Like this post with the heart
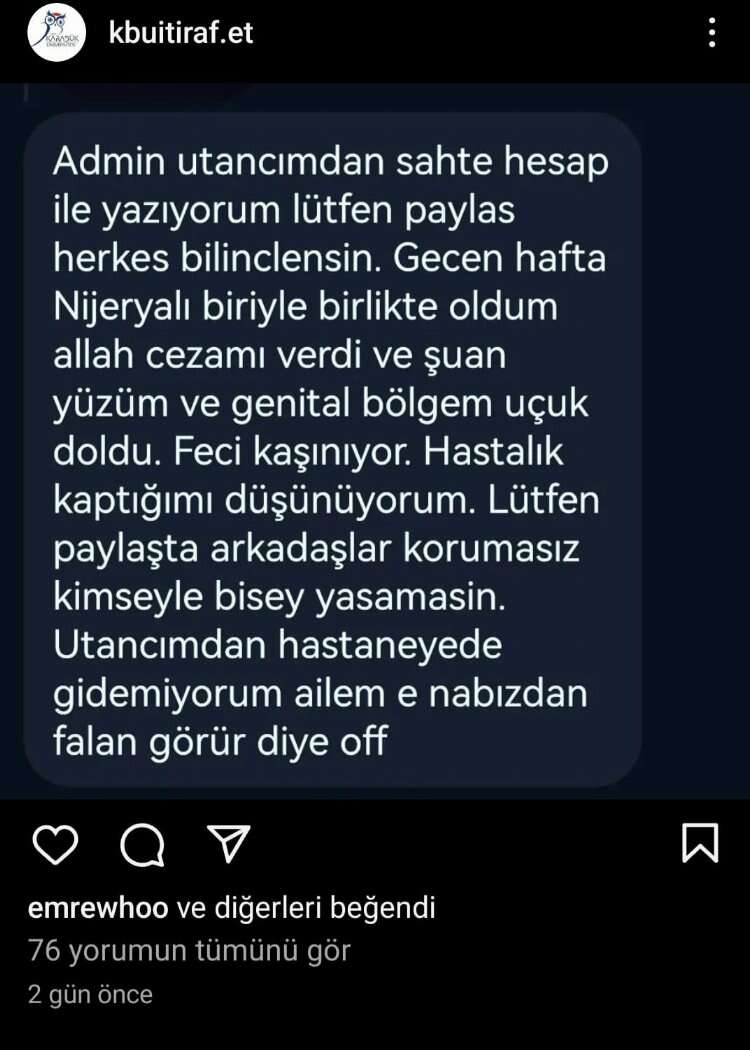This screenshot has height=1050, width=750. 55,844
